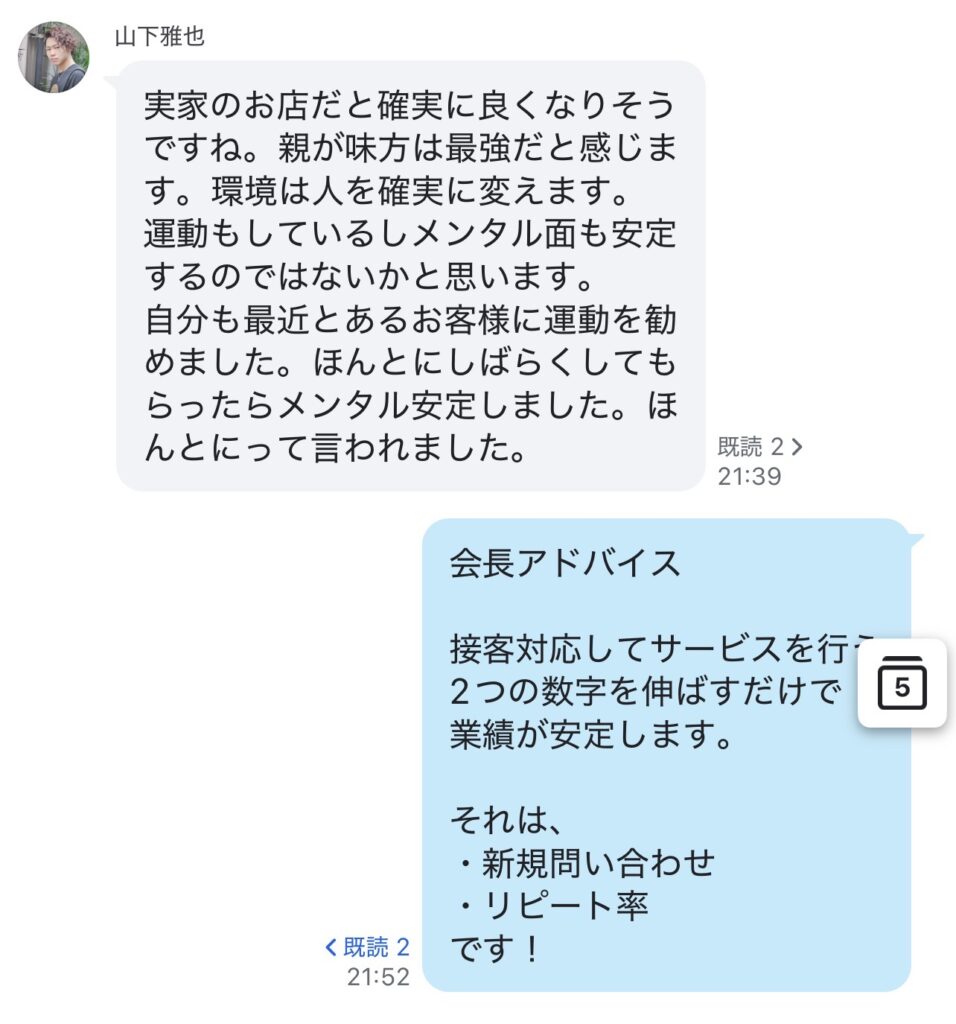Tap the floating button showing 5
Viewport: 956px width, 1024px height.
tap(902, 683)
